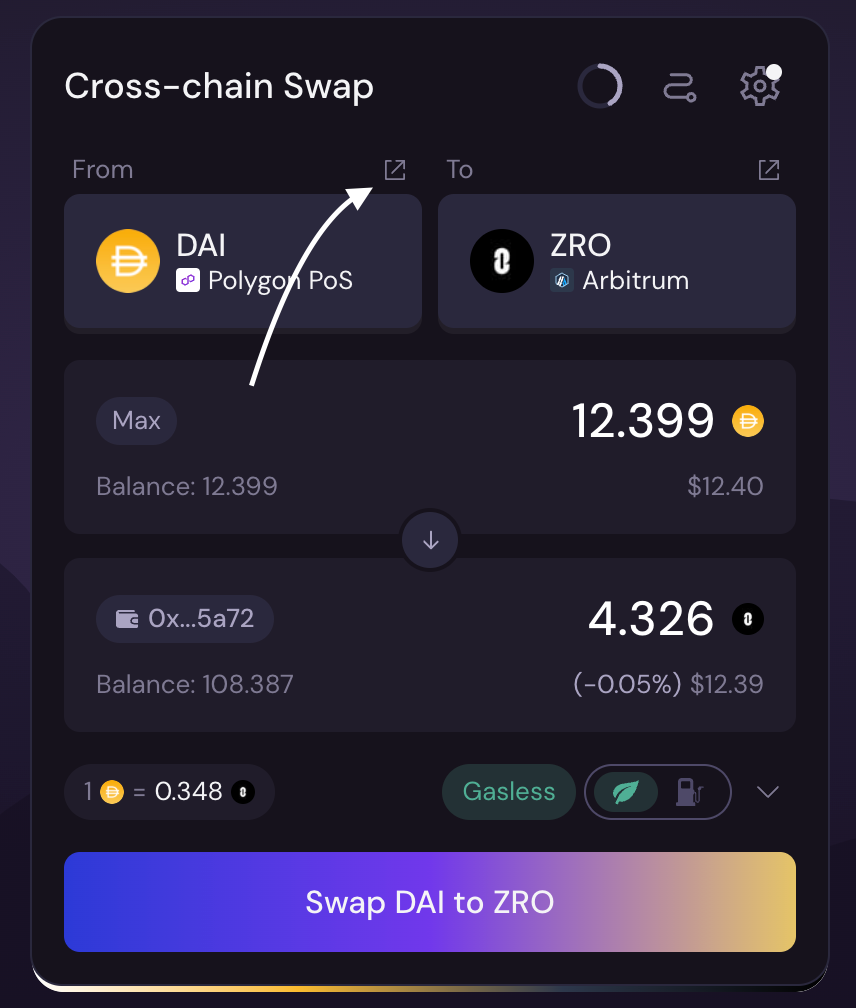Viewport: 856px width, 1008px height.
Task: Select the leaf eco mode option
Action: [626, 792]
